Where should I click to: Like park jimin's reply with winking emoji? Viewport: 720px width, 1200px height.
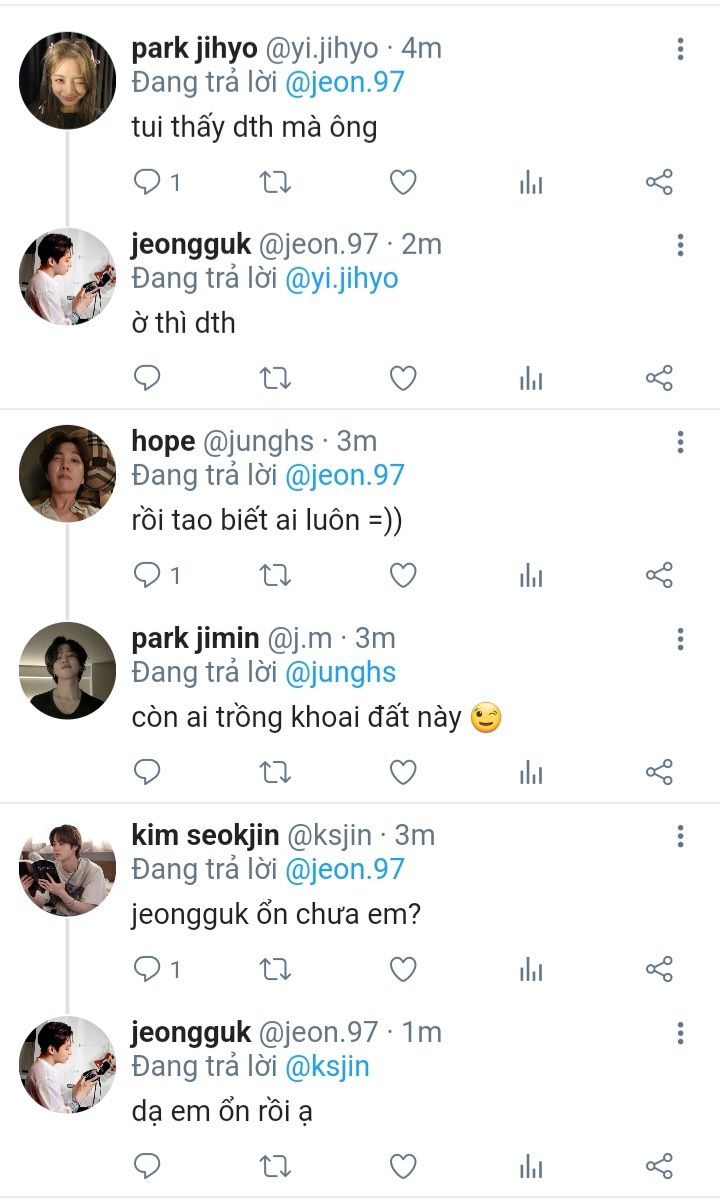click(402, 772)
